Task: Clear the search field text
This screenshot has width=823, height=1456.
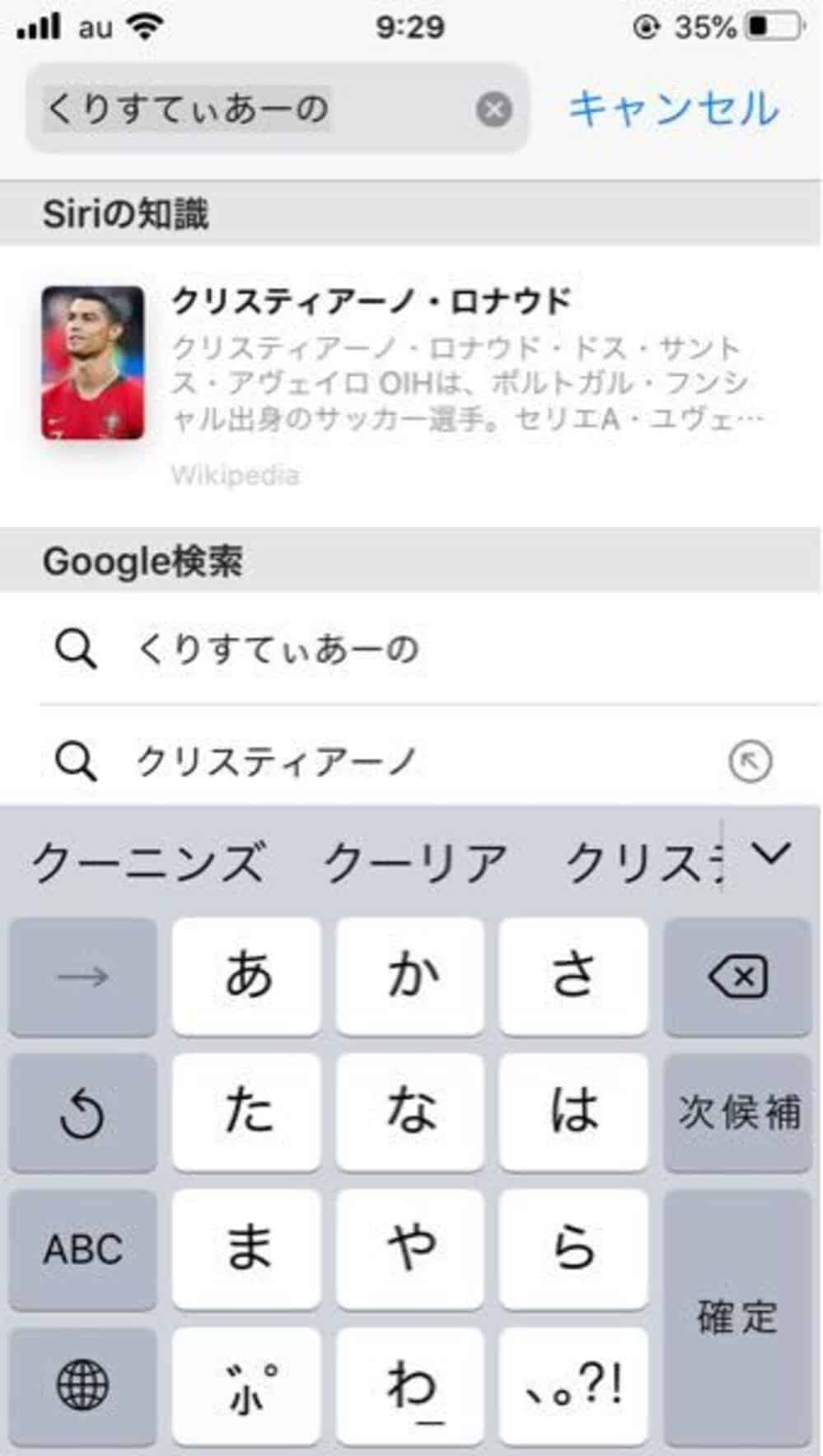Action: [x=494, y=109]
